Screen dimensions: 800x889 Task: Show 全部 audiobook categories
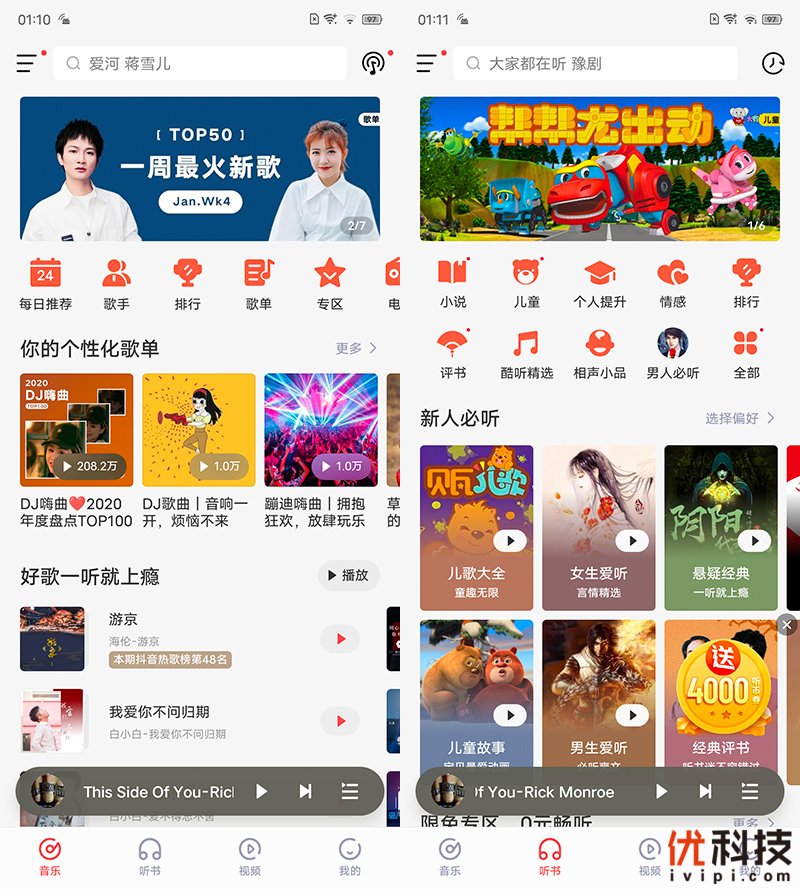pos(746,355)
